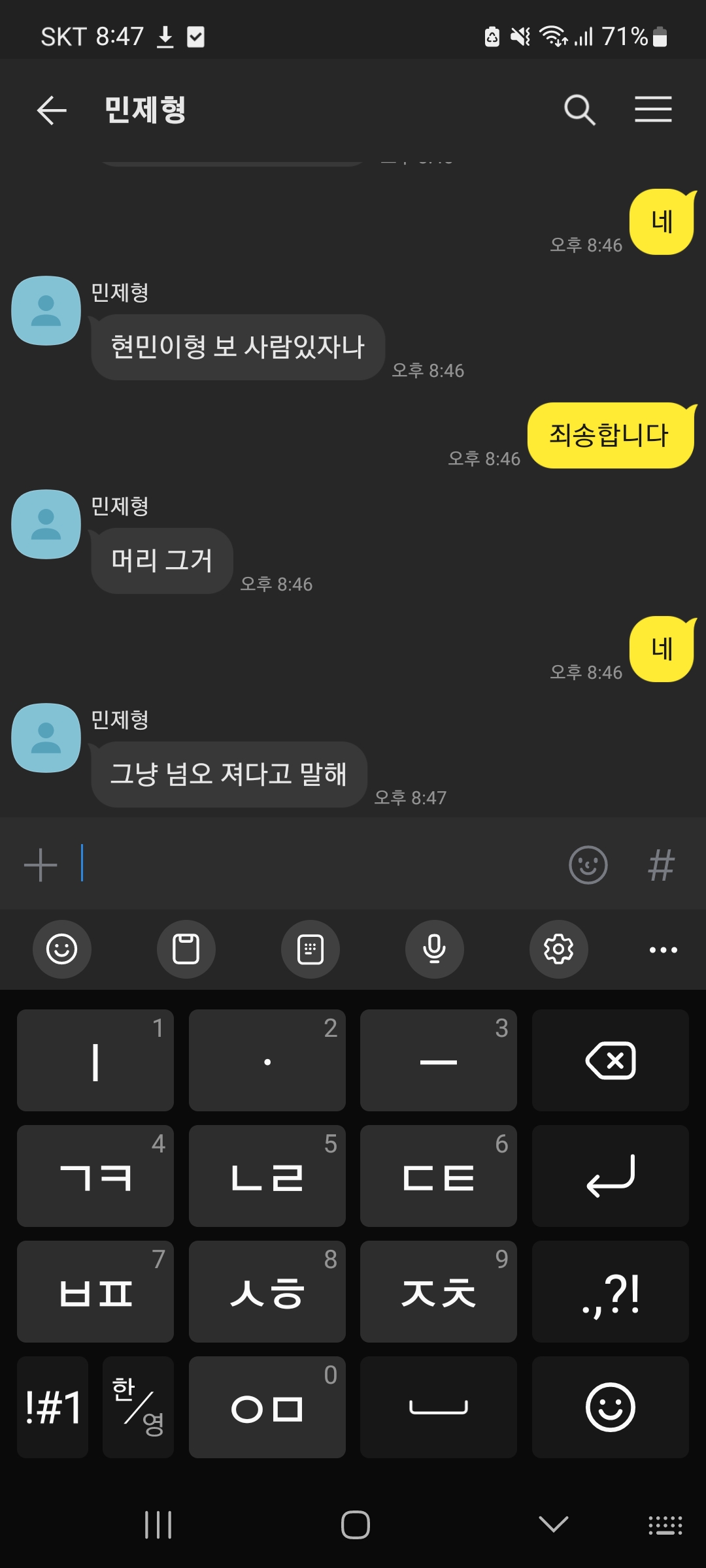Tap the ㄱㅋ key
The image size is (706, 1568).
click(x=95, y=1176)
